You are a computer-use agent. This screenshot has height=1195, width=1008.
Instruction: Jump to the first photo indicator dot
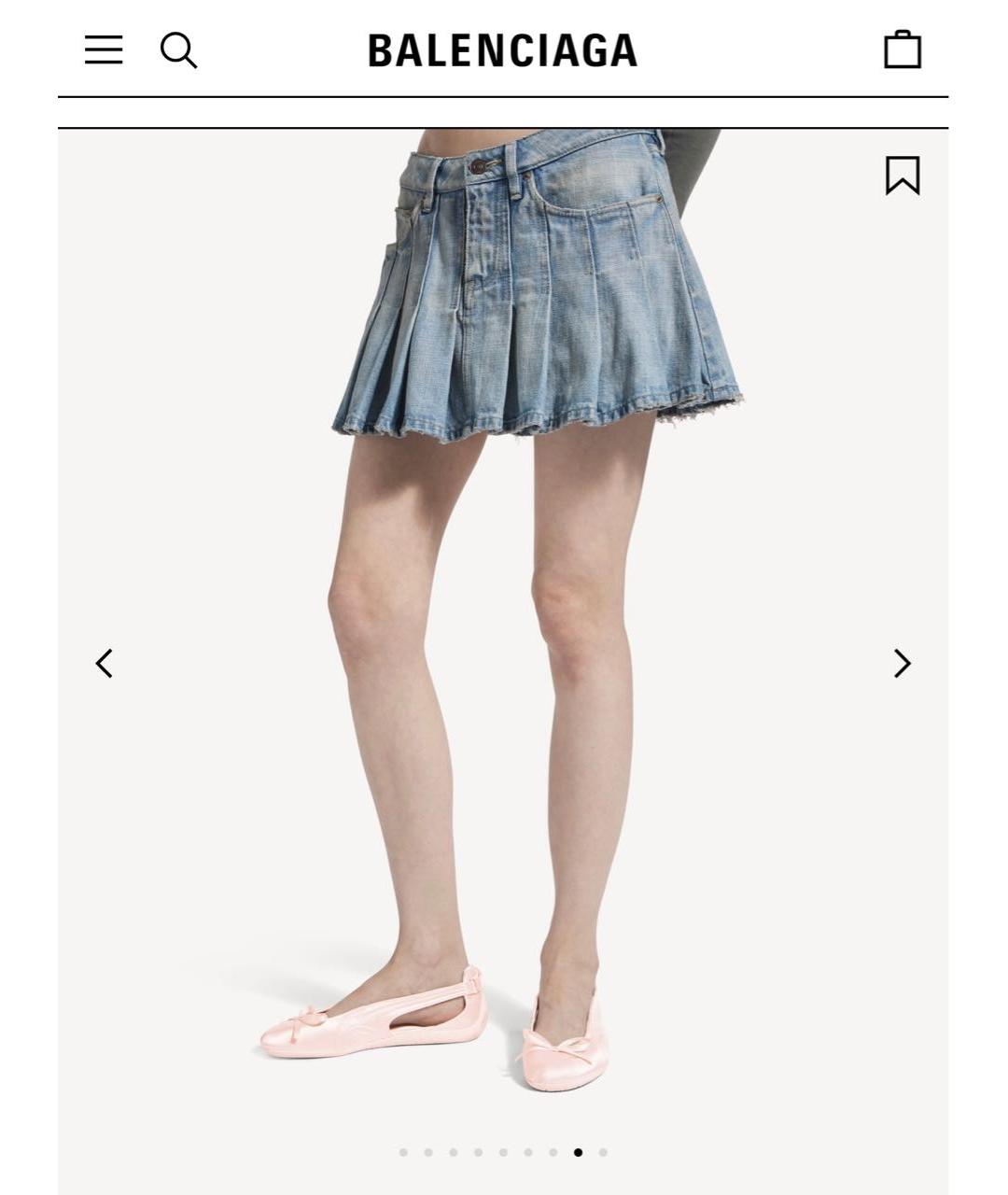(403, 1152)
